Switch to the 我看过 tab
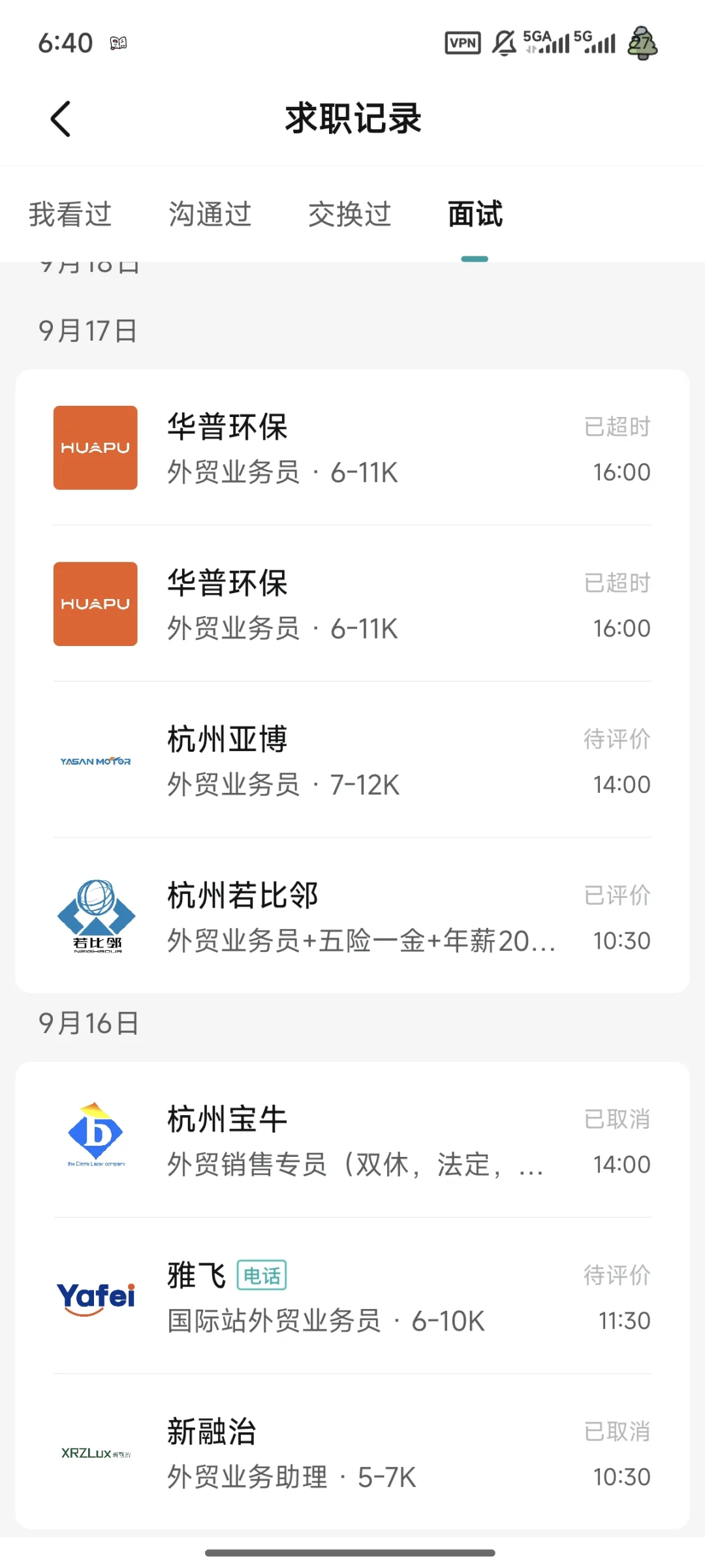This screenshot has height=1568, width=705. tap(70, 215)
